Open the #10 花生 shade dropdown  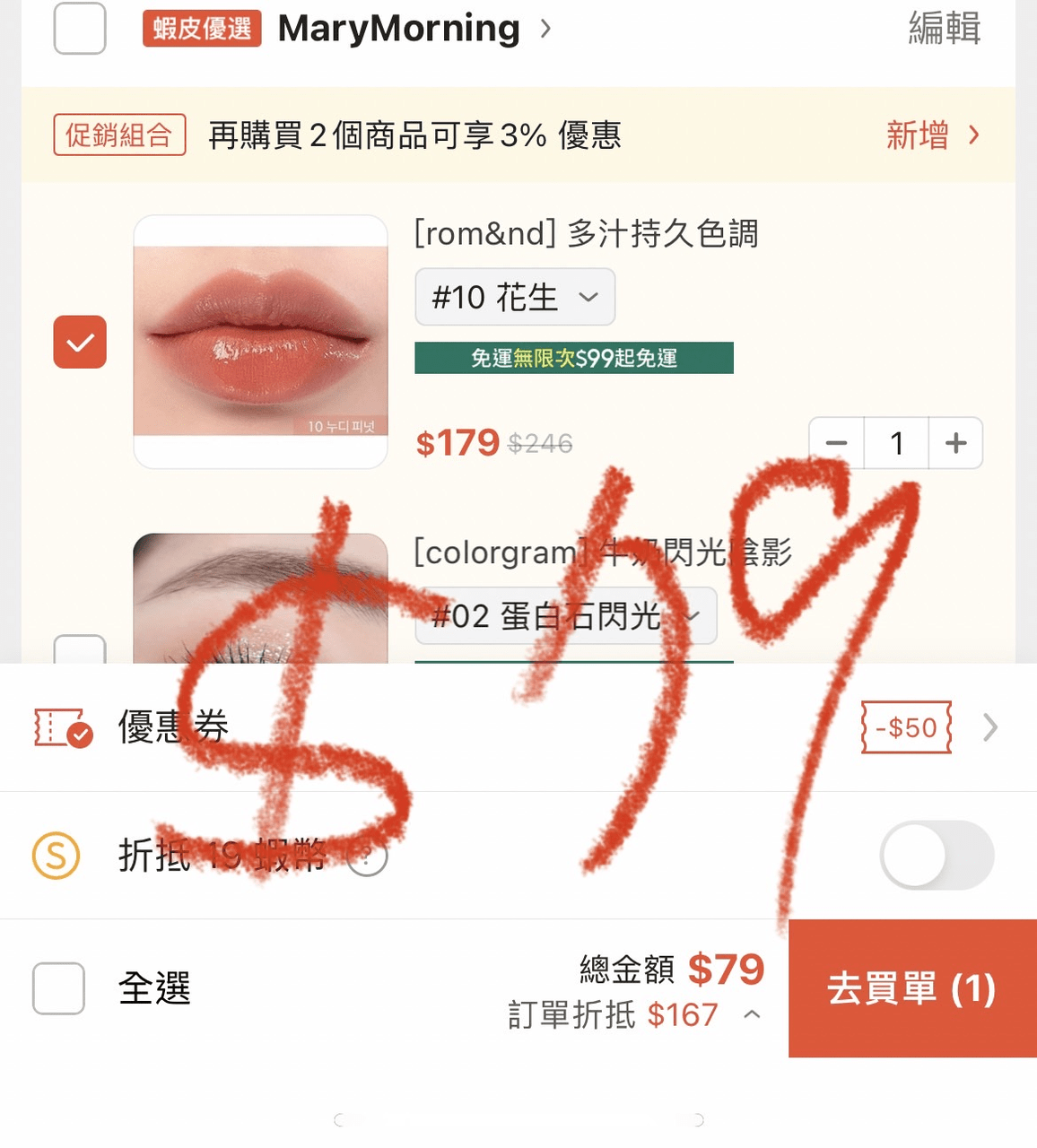point(514,297)
